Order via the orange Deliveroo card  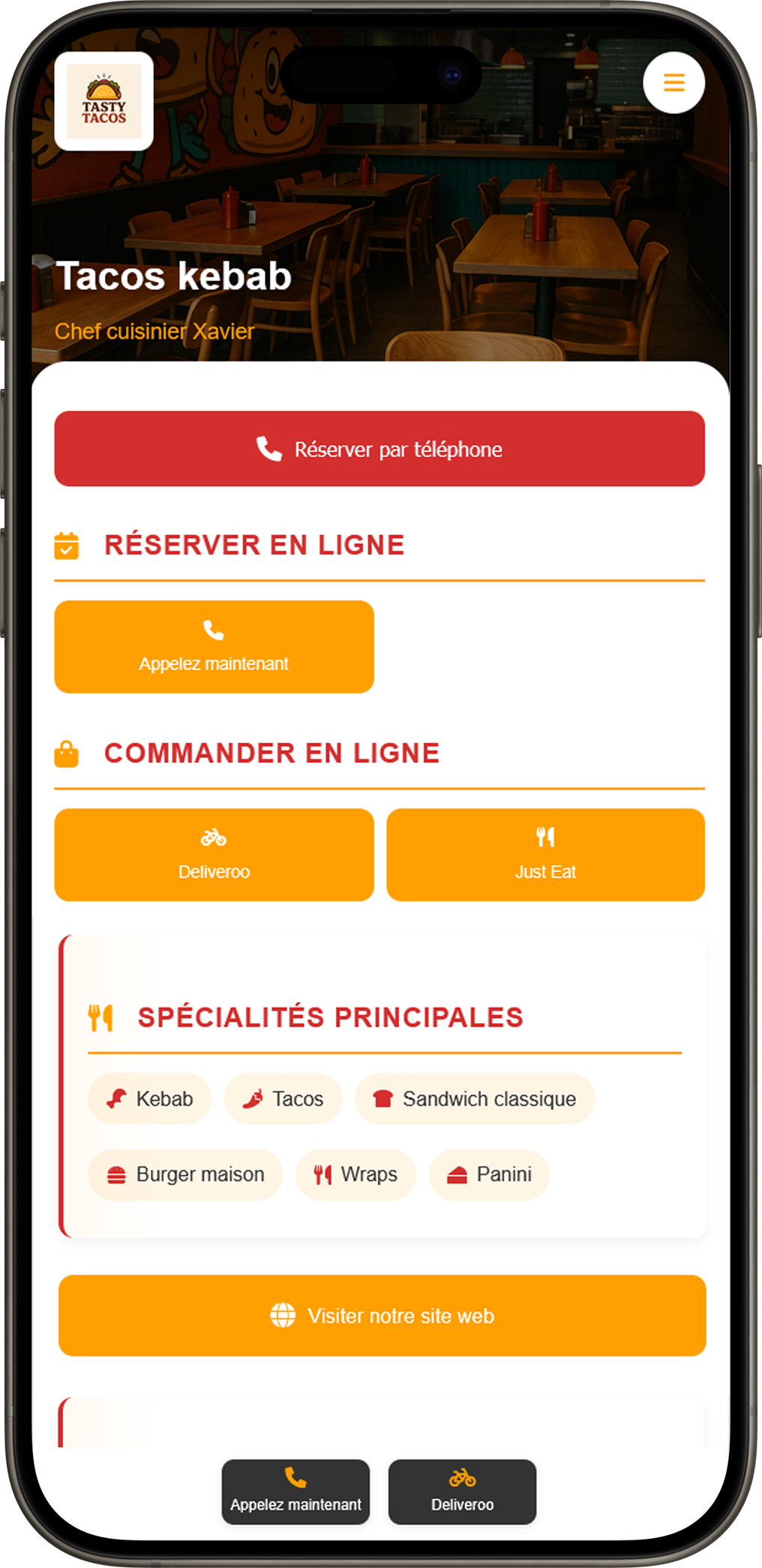point(214,855)
